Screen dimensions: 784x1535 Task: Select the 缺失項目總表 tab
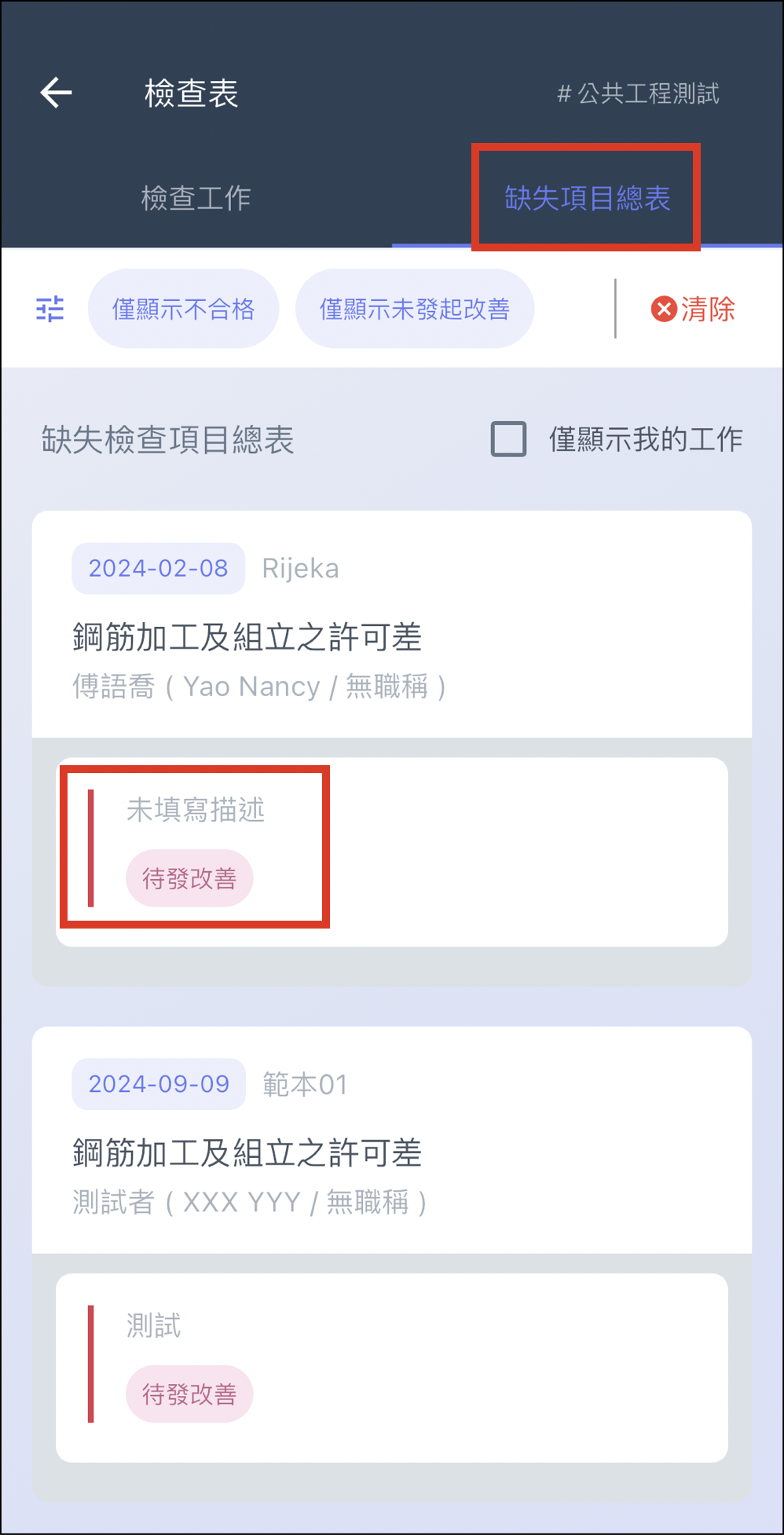587,198
